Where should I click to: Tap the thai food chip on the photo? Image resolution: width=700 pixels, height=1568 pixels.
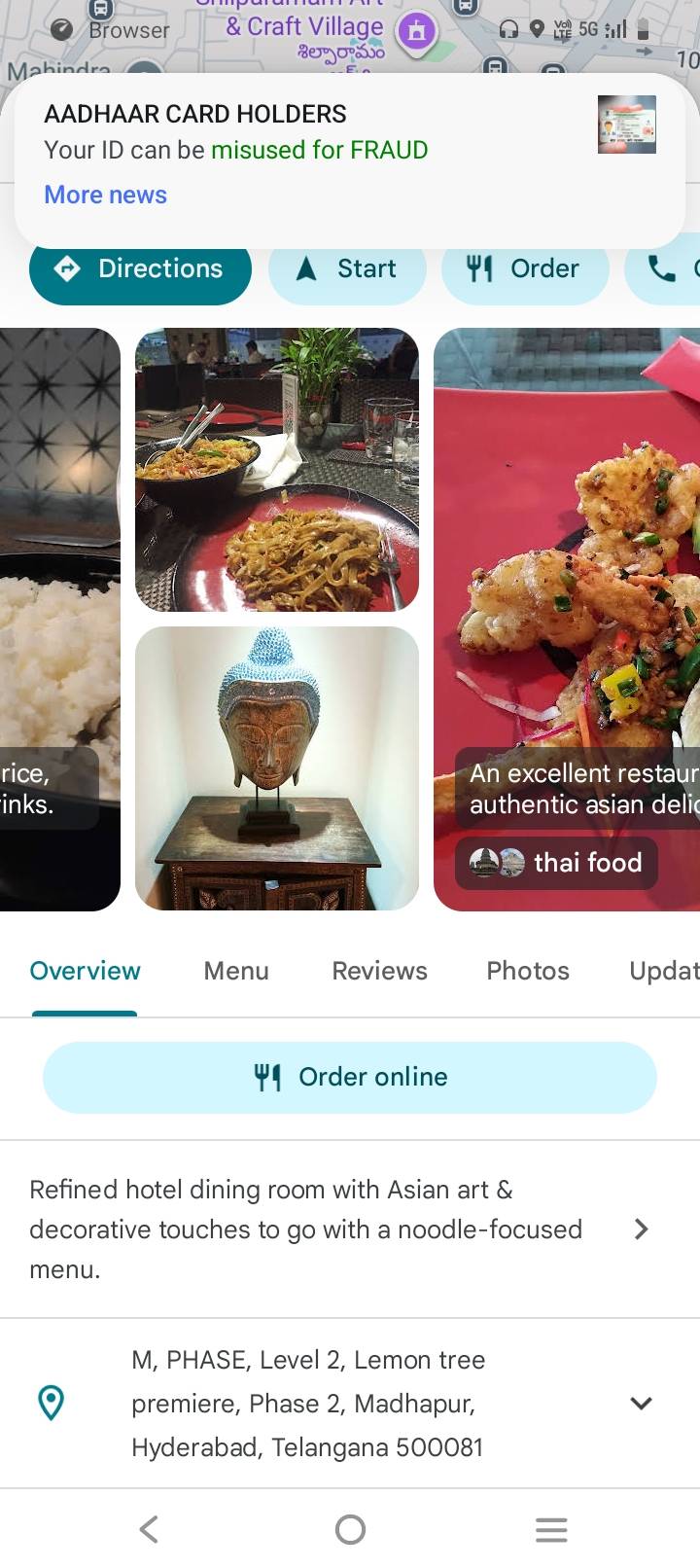click(556, 863)
